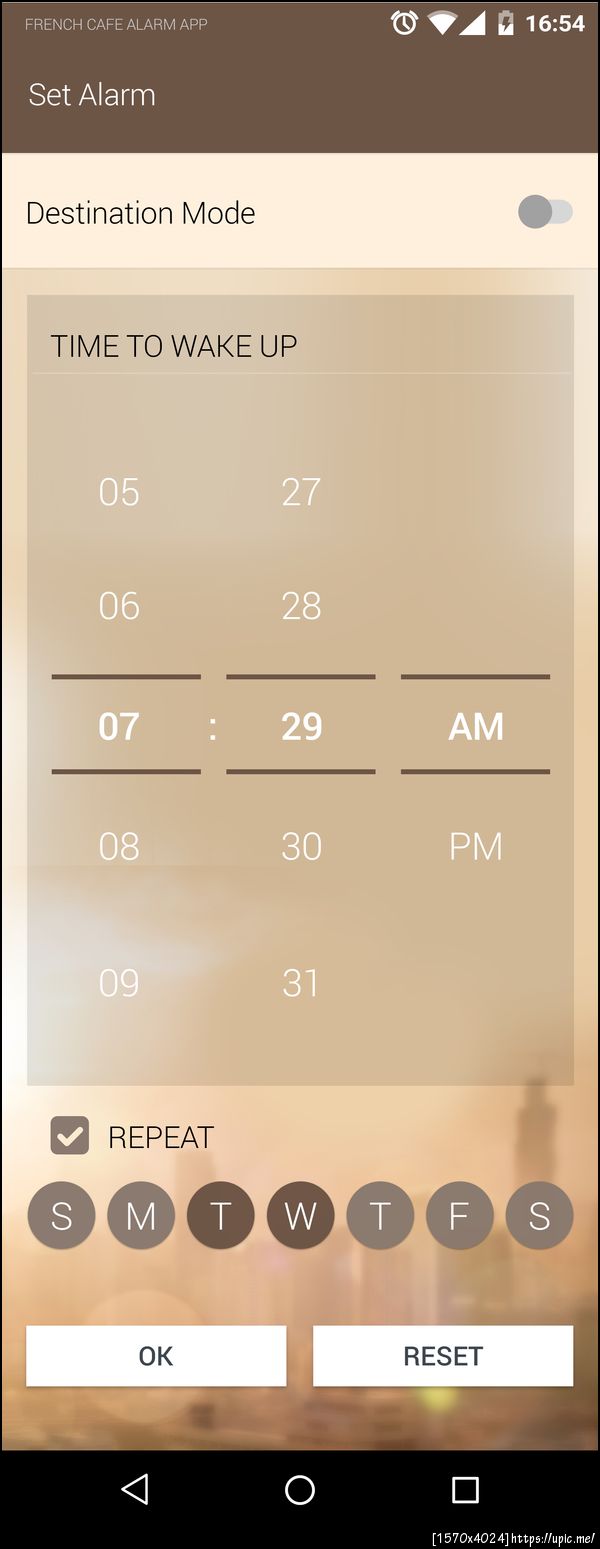Enable the Destination Mode switch
This screenshot has width=600, height=1549.
(x=545, y=212)
